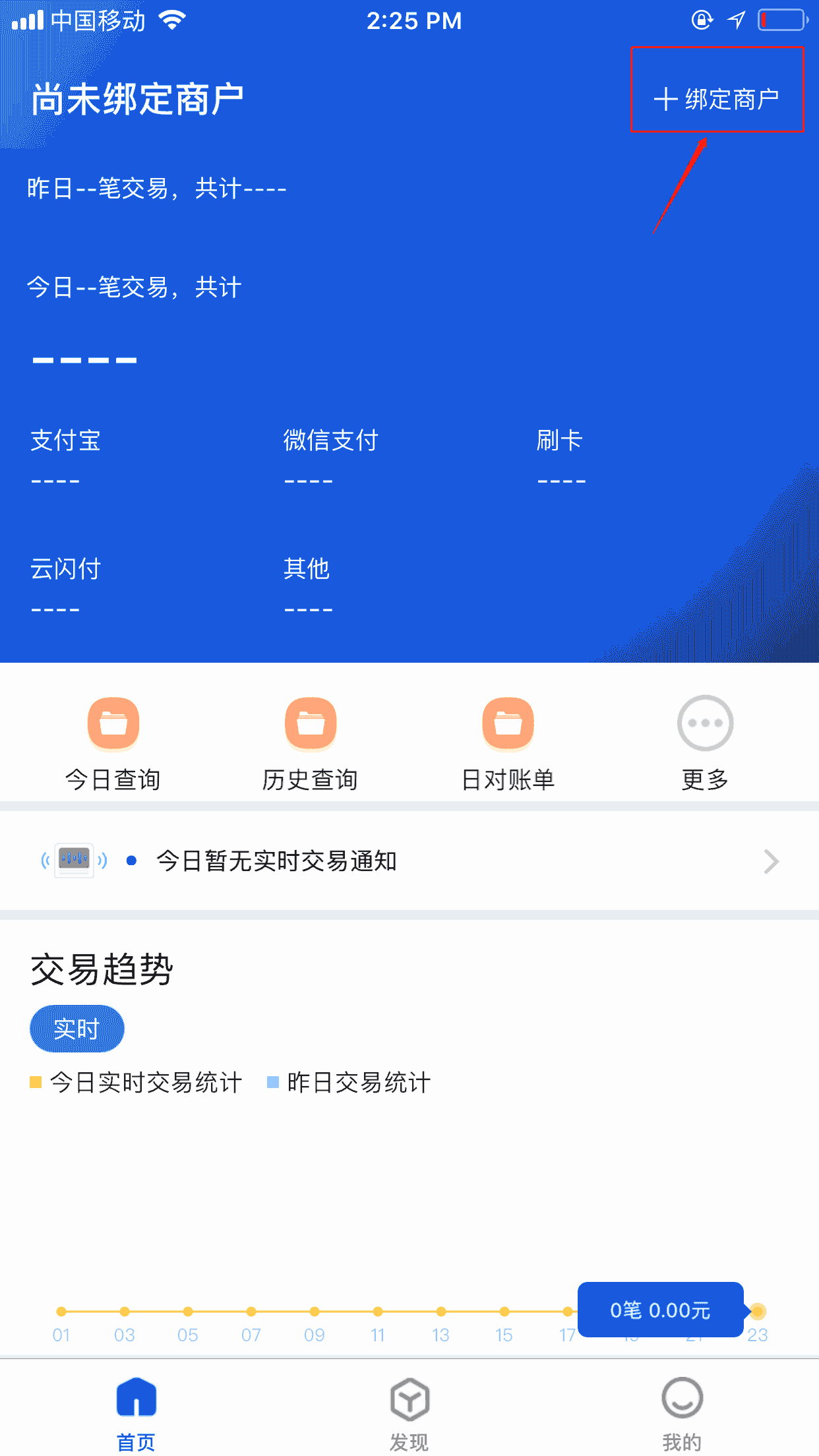Switch to the 我的 profile tab
The image size is (819, 1456).
[682, 1412]
